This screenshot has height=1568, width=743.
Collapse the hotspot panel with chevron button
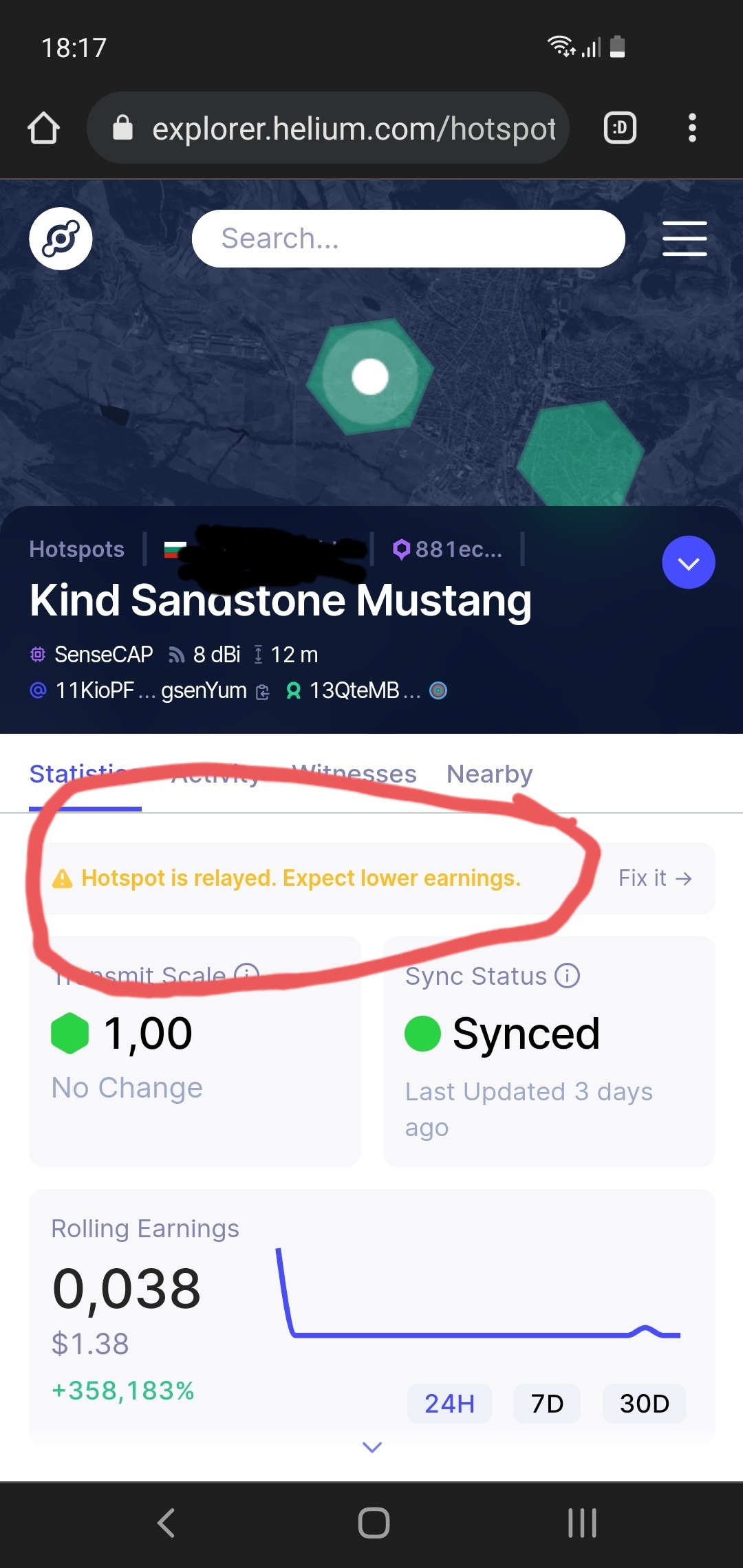(x=688, y=563)
